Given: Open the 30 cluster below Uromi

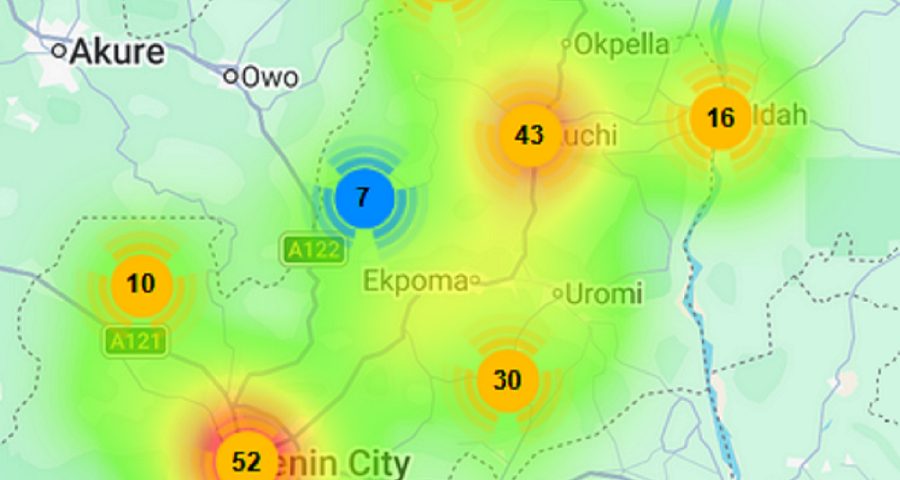Looking at the screenshot, I should pos(507,380).
